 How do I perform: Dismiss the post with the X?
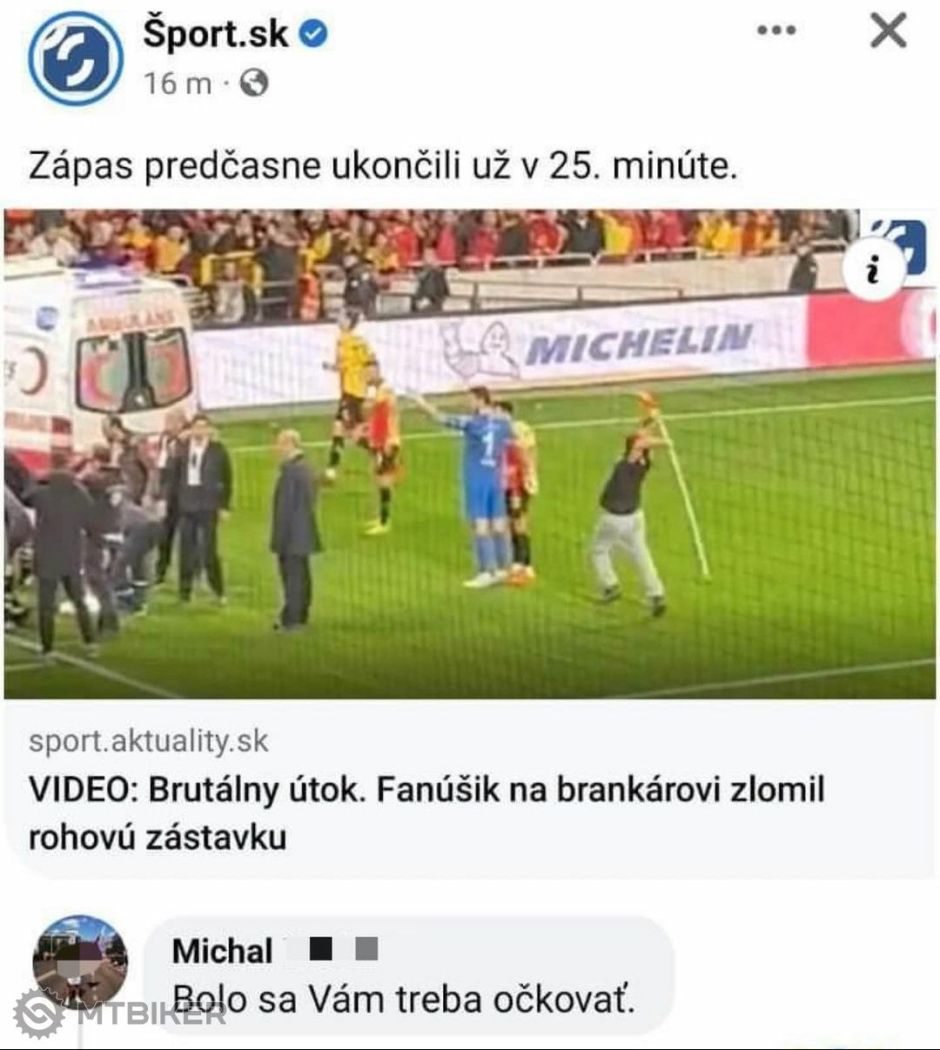pos(887,32)
